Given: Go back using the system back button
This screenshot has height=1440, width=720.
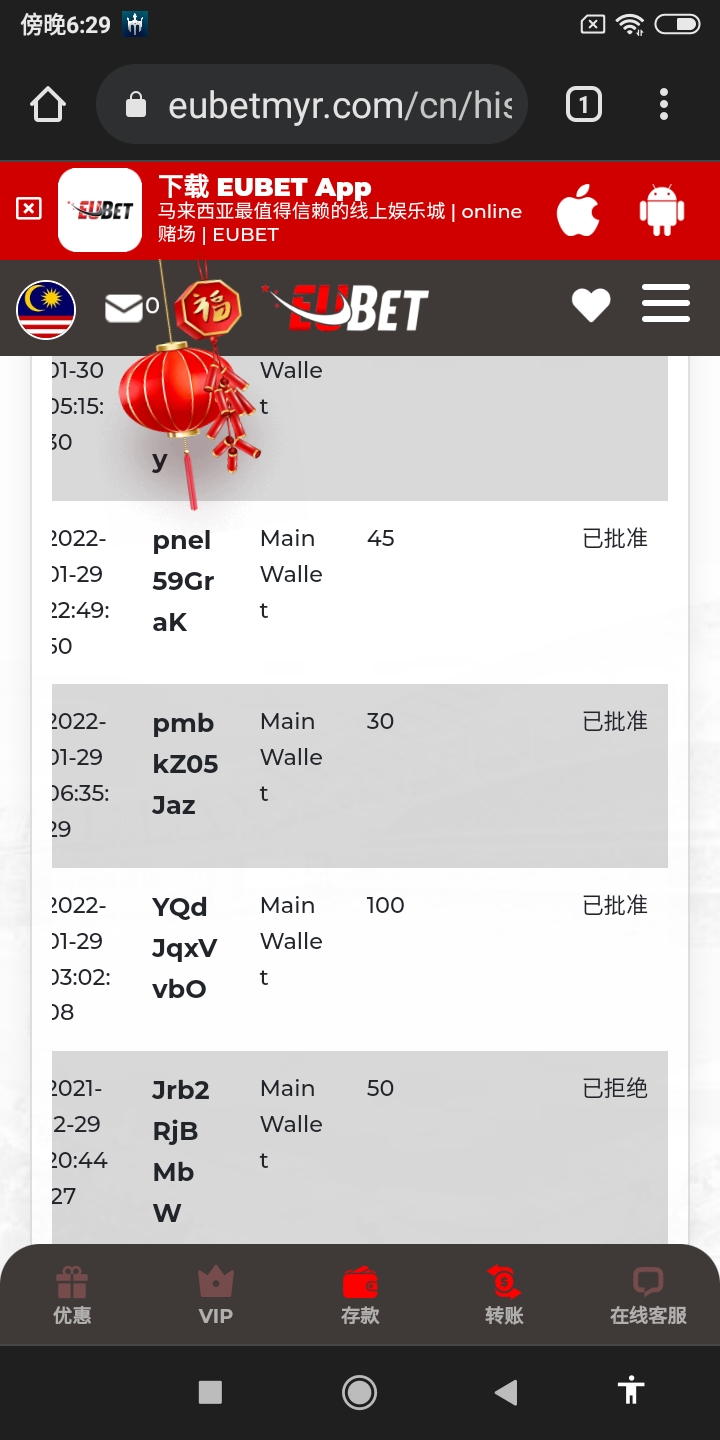Looking at the screenshot, I should tap(506, 1392).
